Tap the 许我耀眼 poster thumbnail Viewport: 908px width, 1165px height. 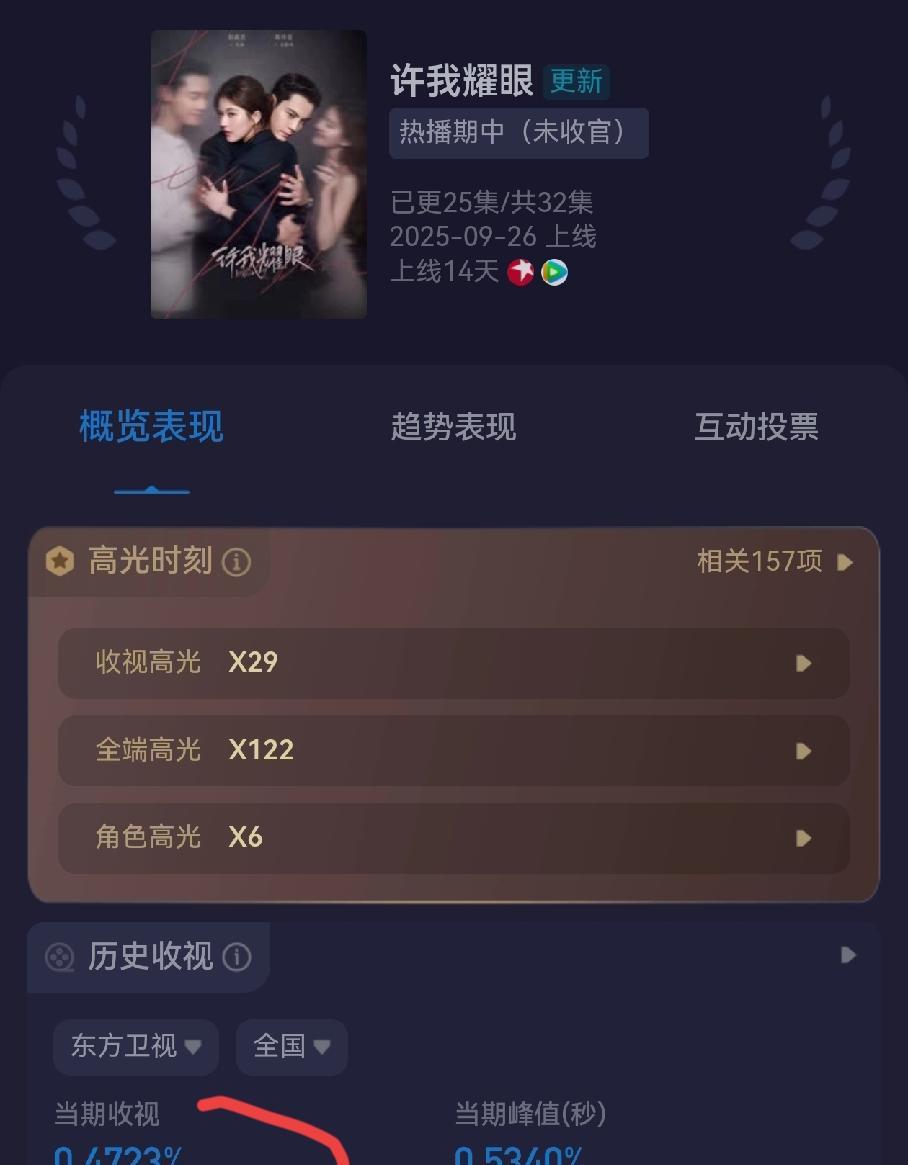point(258,174)
